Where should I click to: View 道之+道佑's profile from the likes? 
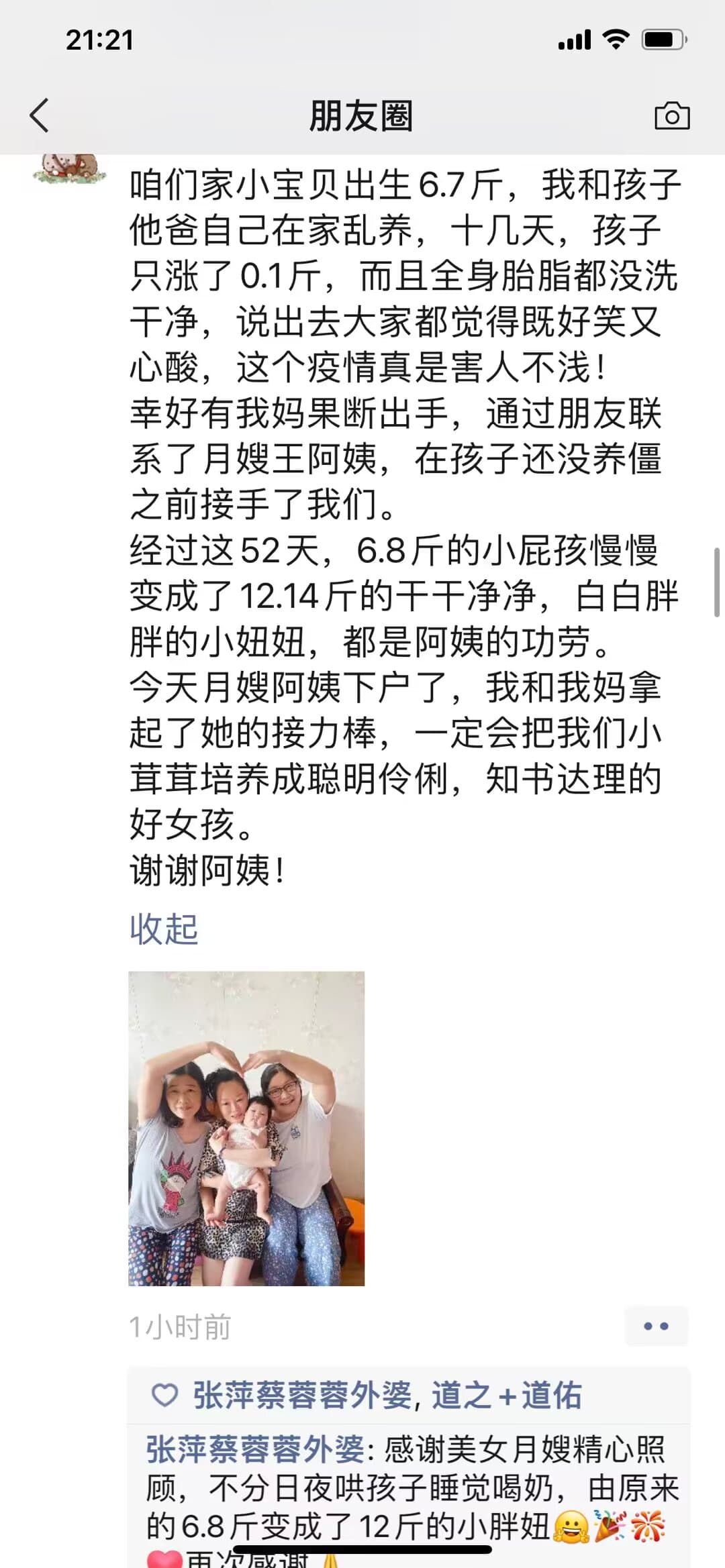[x=506, y=1396]
